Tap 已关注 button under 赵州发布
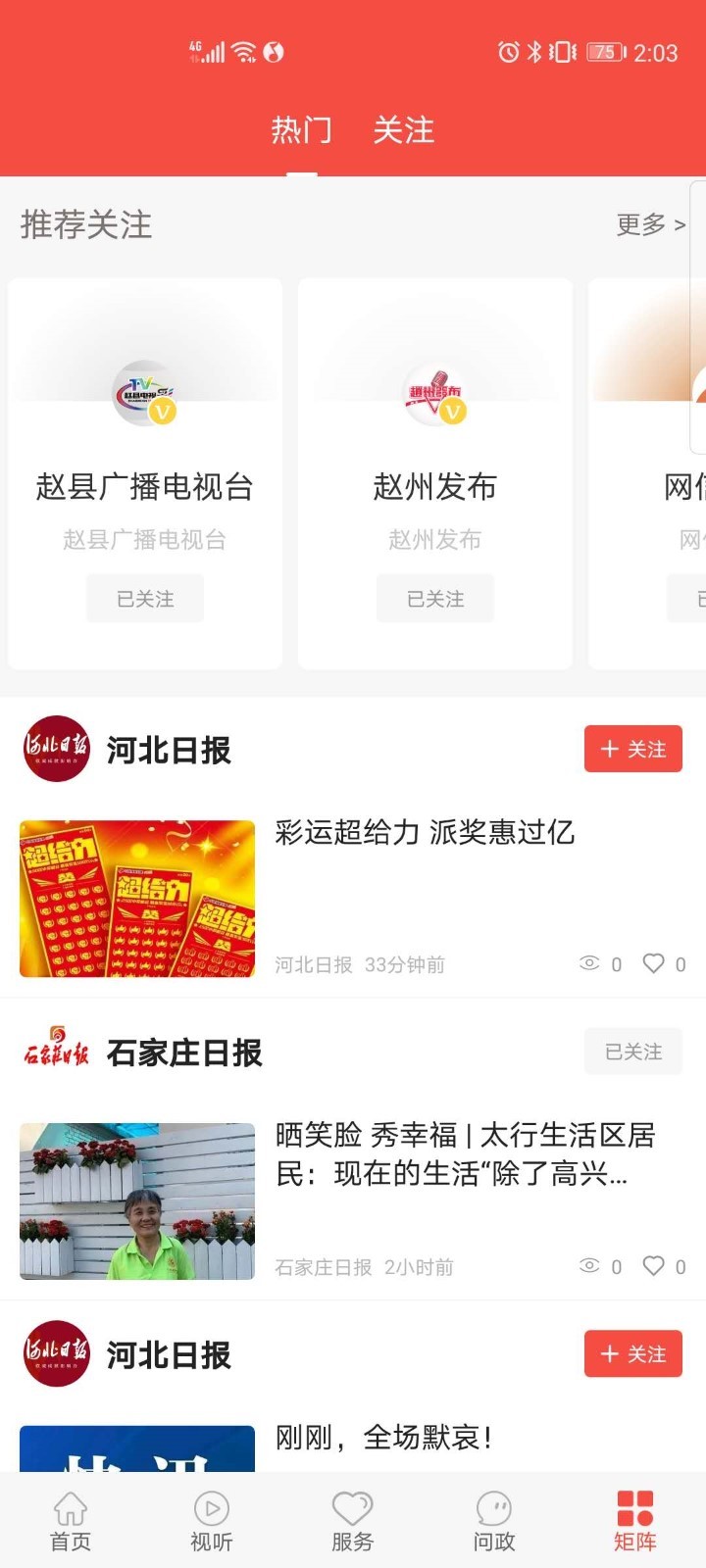Viewport: 706px width, 1568px height. [435, 598]
